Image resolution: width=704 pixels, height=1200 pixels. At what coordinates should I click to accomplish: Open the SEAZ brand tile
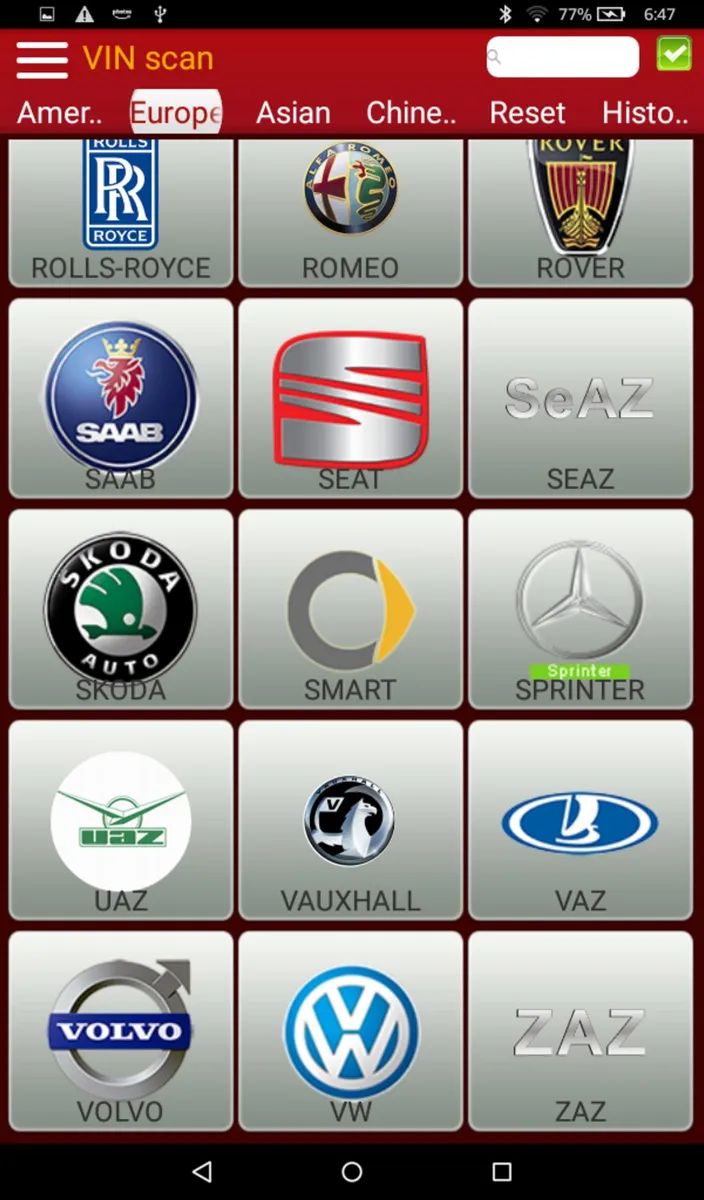580,398
